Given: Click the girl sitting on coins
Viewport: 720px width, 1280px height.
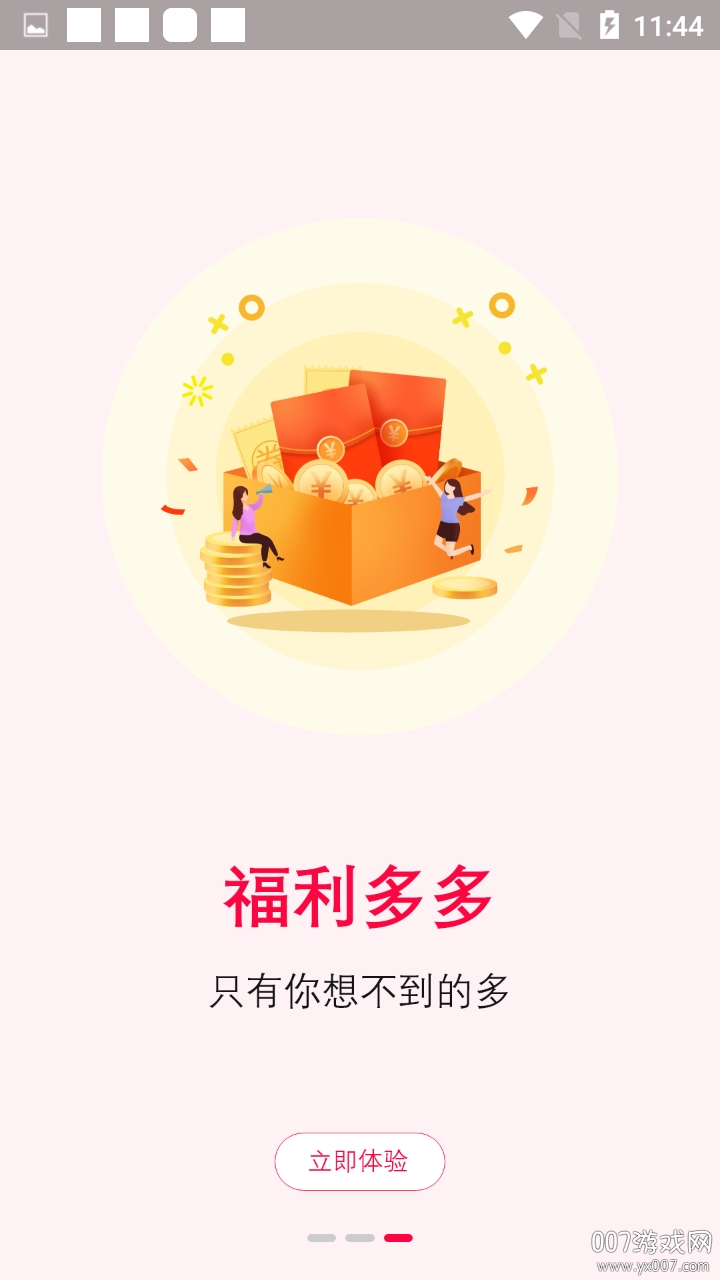Looking at the screenshot, I should pyautogui.click(x=253, y=520).
